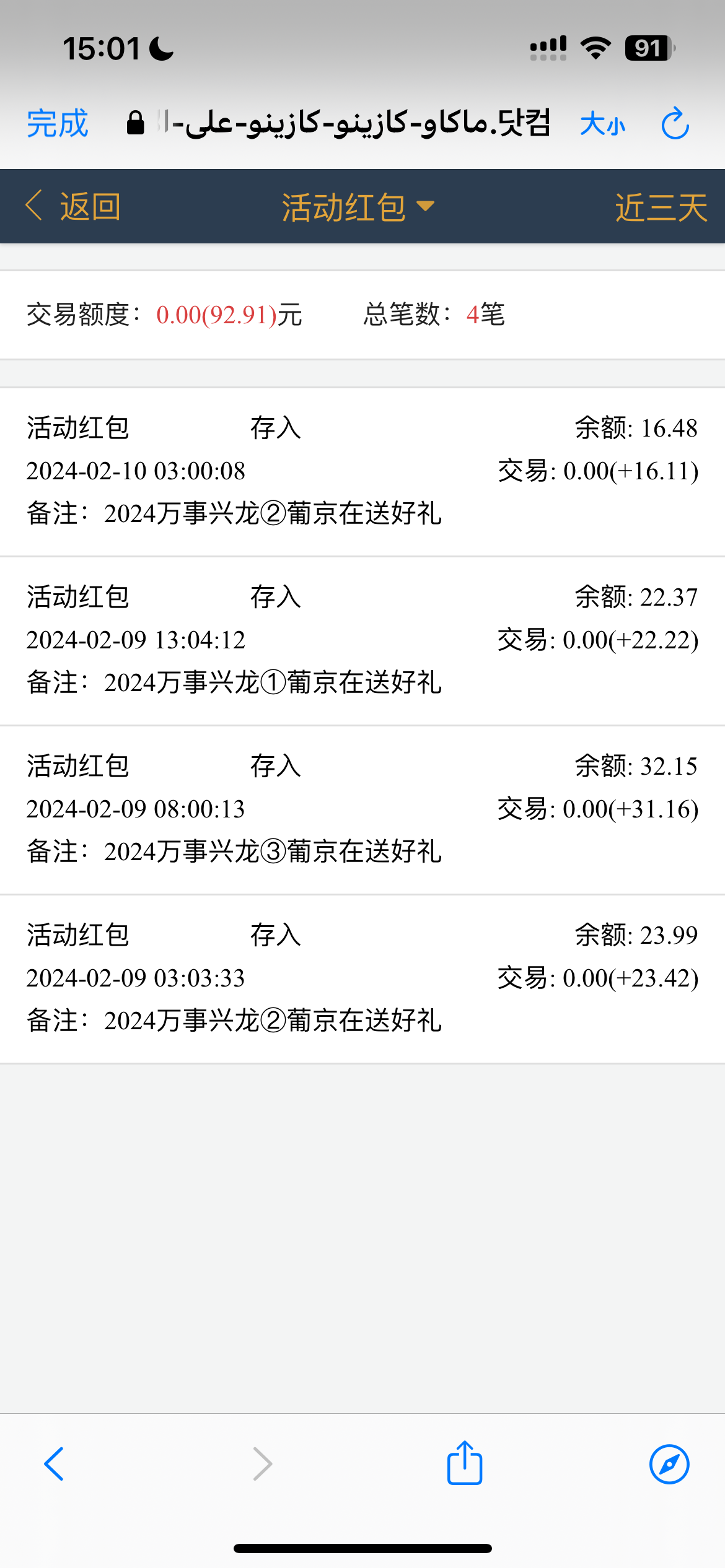Screen dimensions: 725x1568
Task: Open the page in Safari compass icon
Action: [x=669, y=1464]
